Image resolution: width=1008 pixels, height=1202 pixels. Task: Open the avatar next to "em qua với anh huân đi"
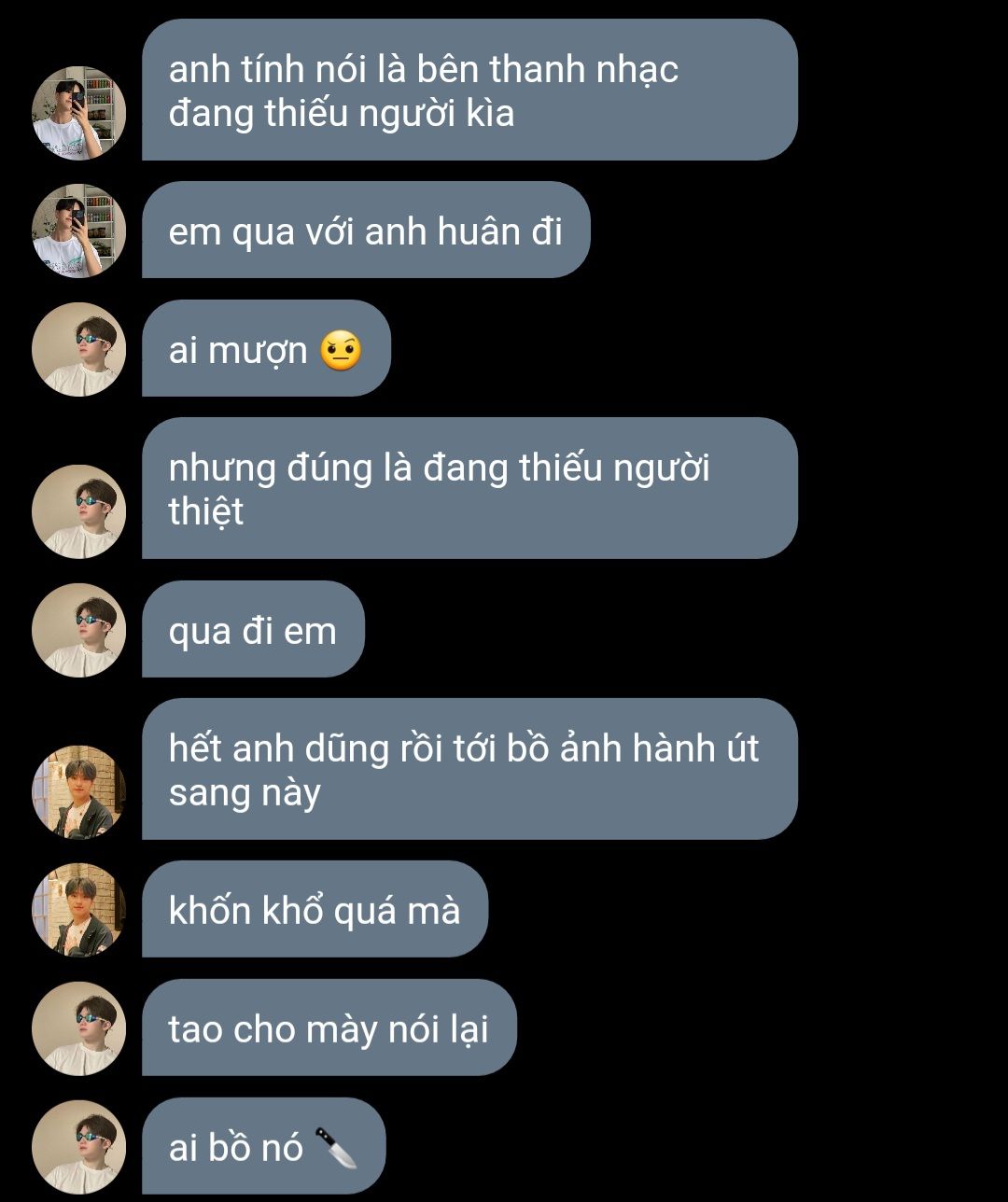(x=79, y=231)
